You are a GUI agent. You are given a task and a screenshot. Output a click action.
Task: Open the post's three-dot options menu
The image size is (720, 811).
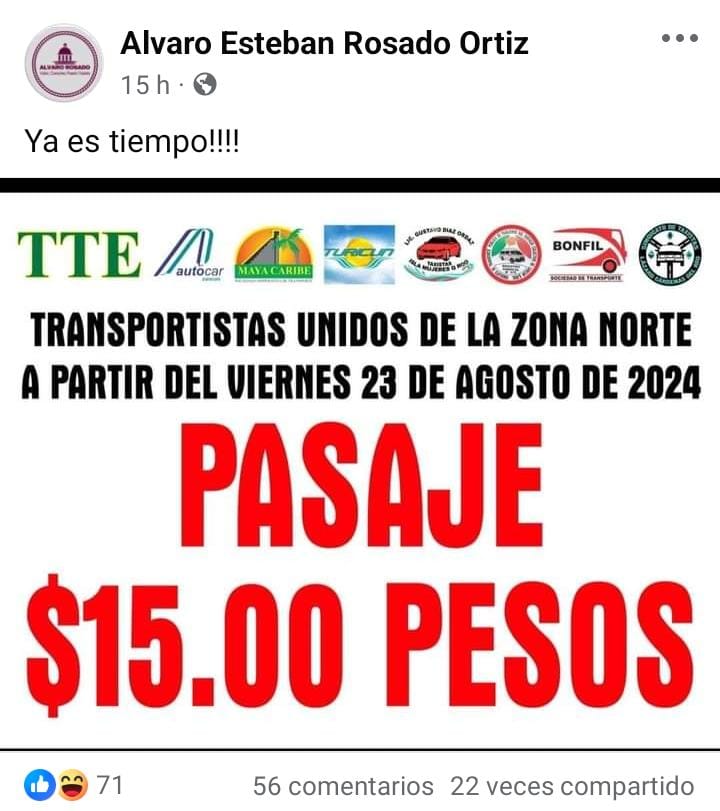pos(680,39)
